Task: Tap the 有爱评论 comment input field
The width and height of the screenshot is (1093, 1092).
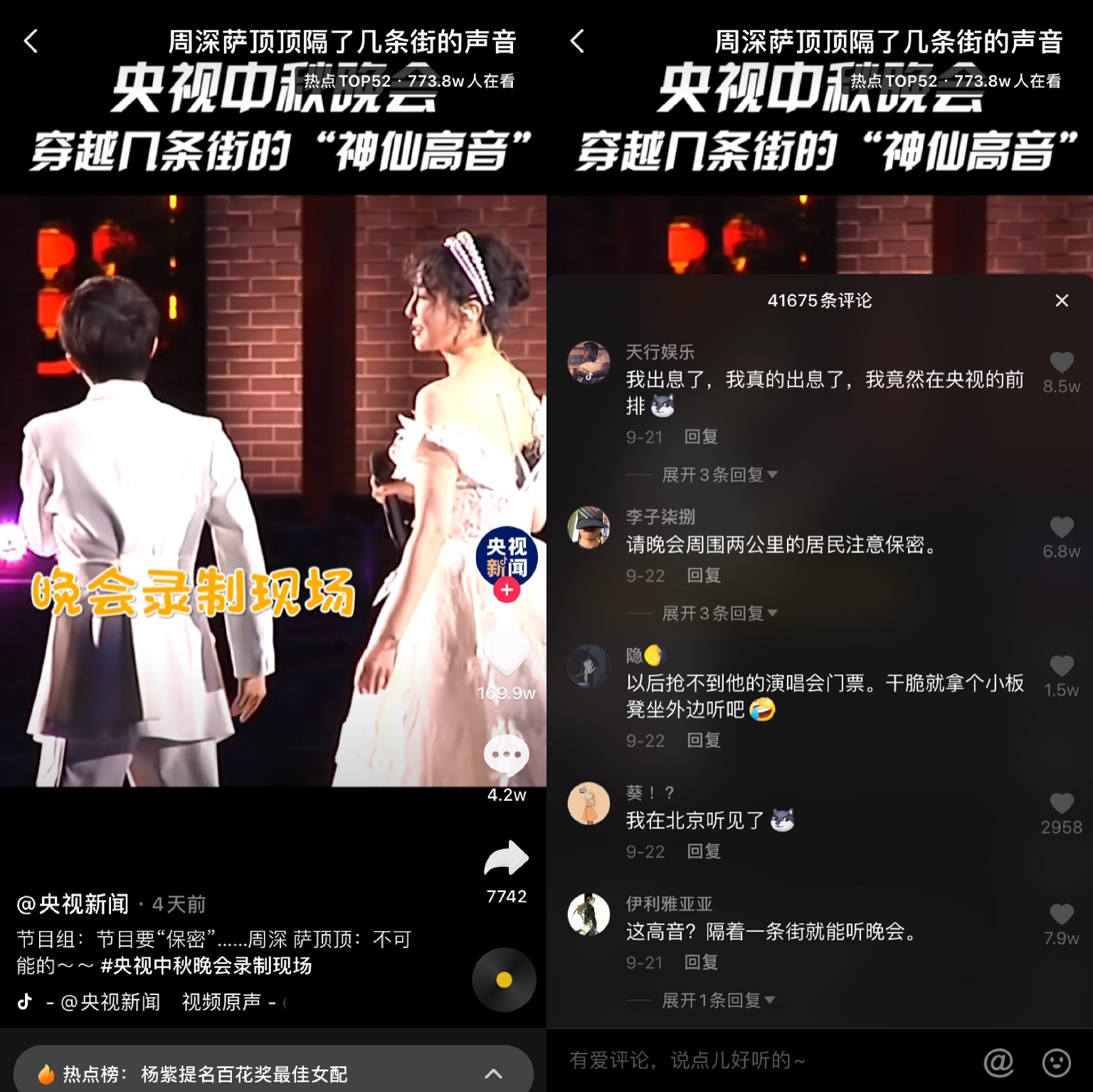Action: tap(754, 1061)
